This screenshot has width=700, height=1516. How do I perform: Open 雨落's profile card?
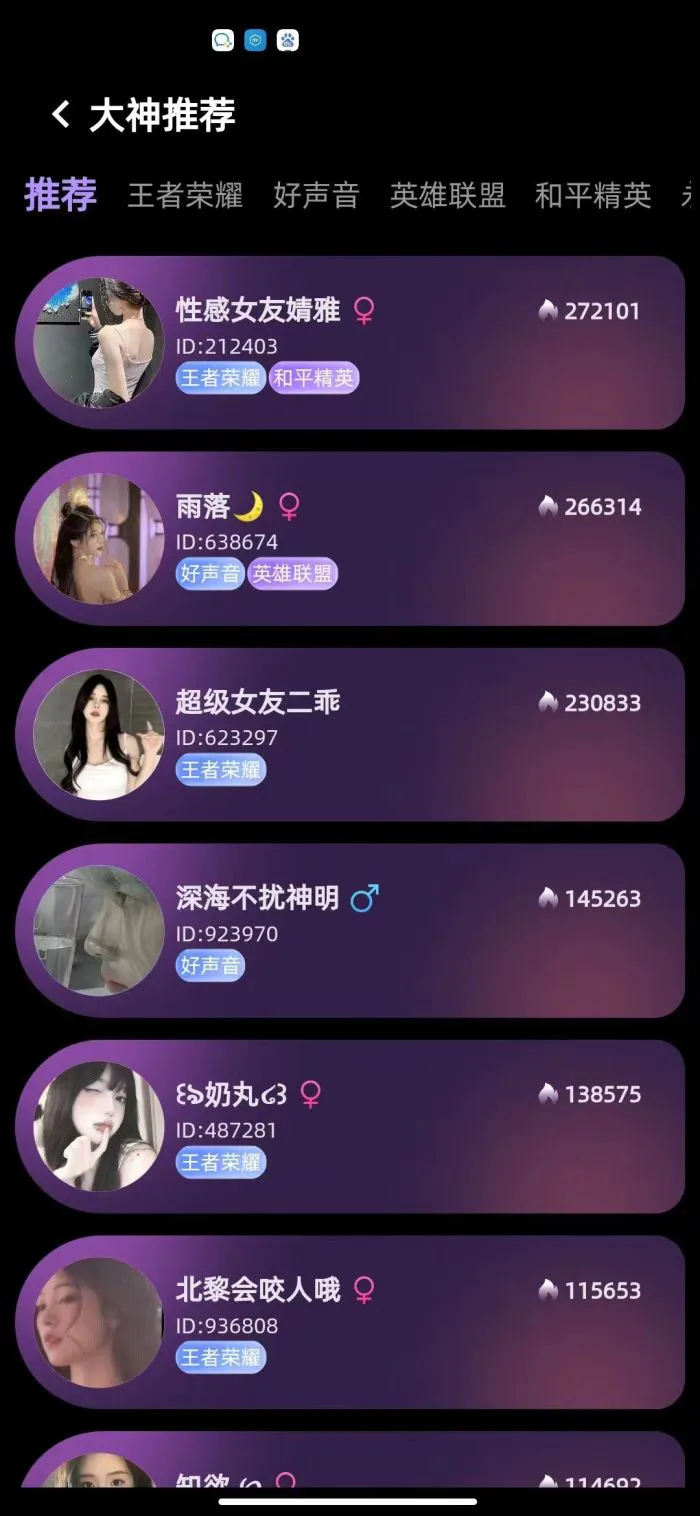tap(350, 539)
